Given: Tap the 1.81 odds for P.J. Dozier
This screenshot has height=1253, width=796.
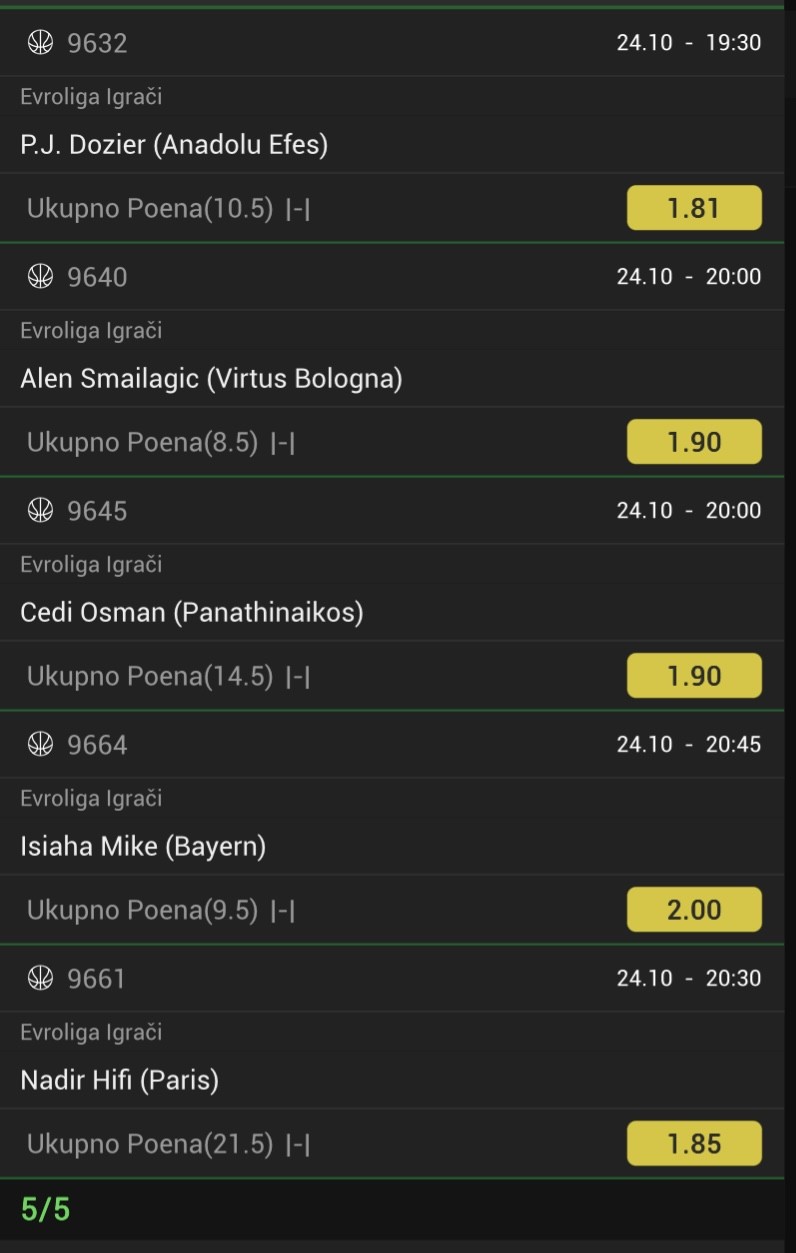Looking at the screenshot, I should click(694, 208).
